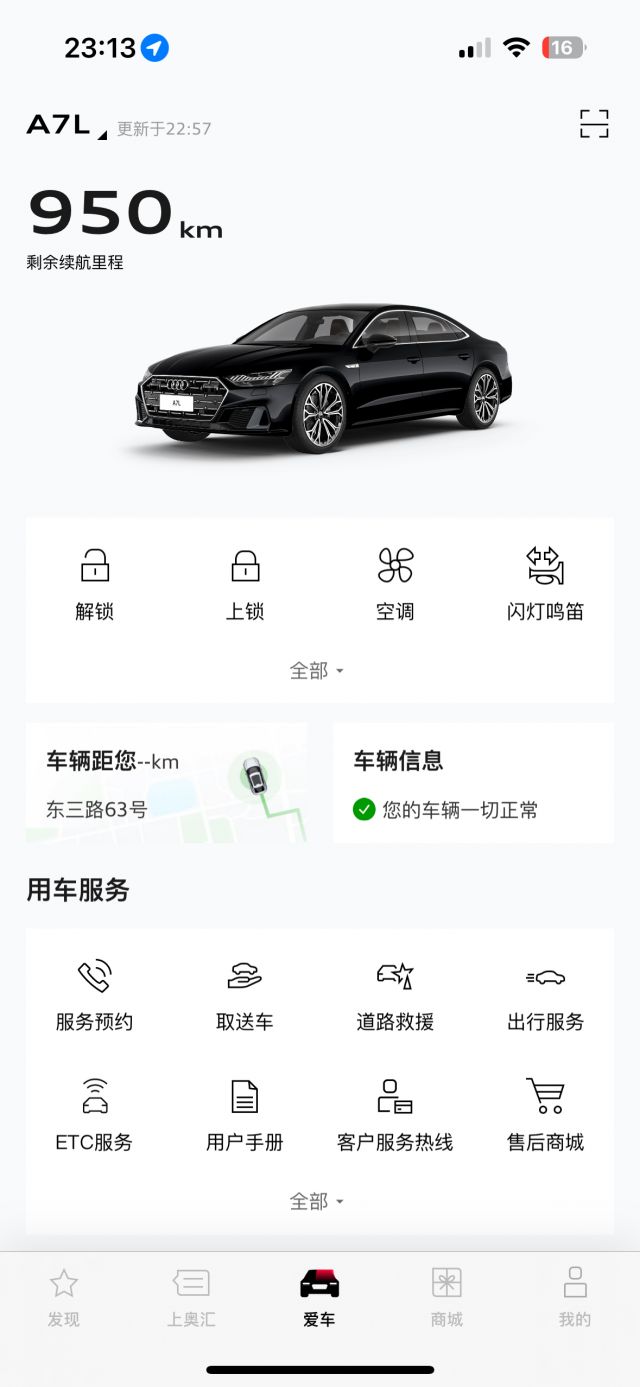Expand 全部 under the remote controls

click(317, 671)
